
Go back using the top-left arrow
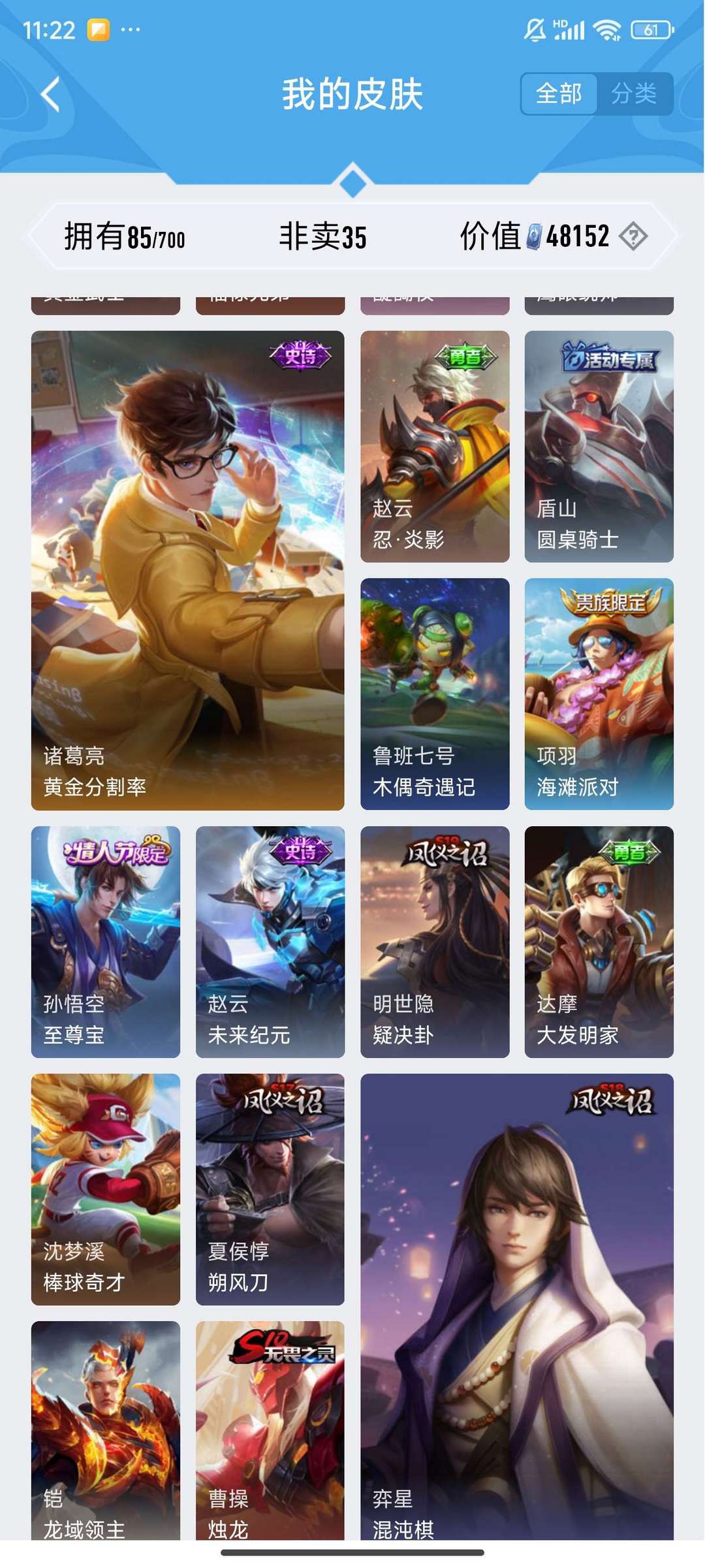[51, 94]
